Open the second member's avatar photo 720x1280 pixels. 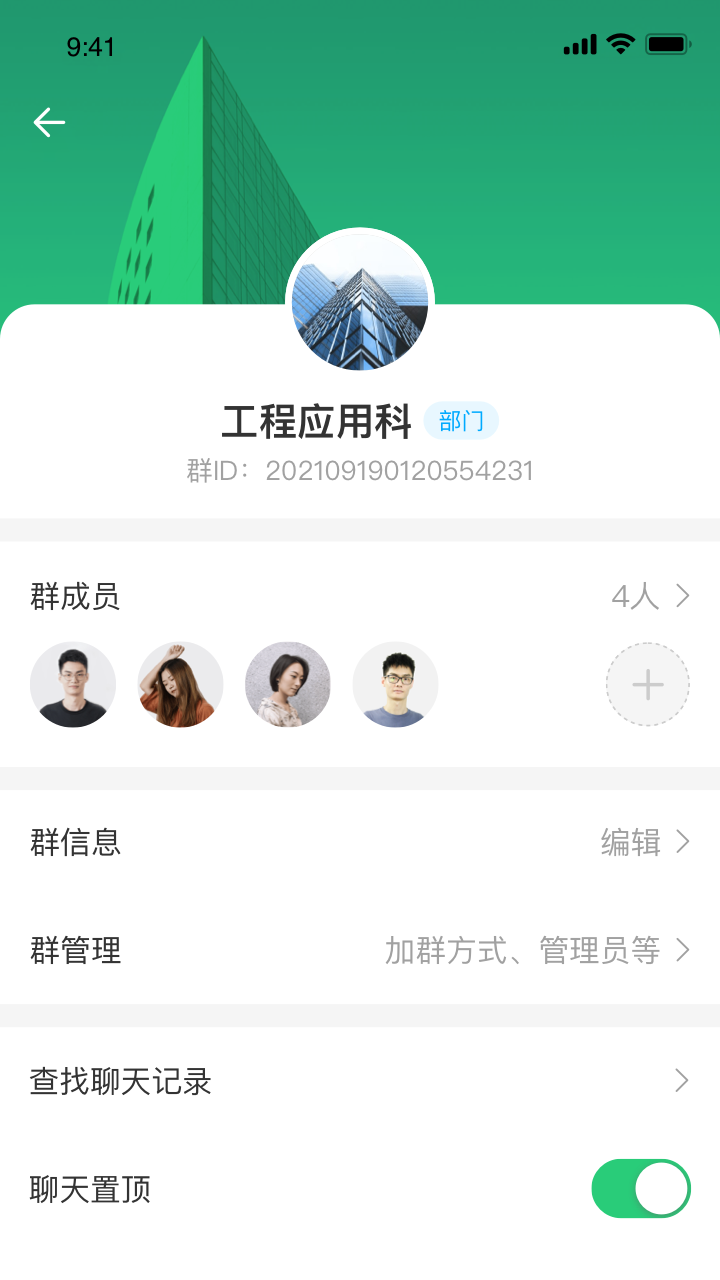(x=180, y=684)
